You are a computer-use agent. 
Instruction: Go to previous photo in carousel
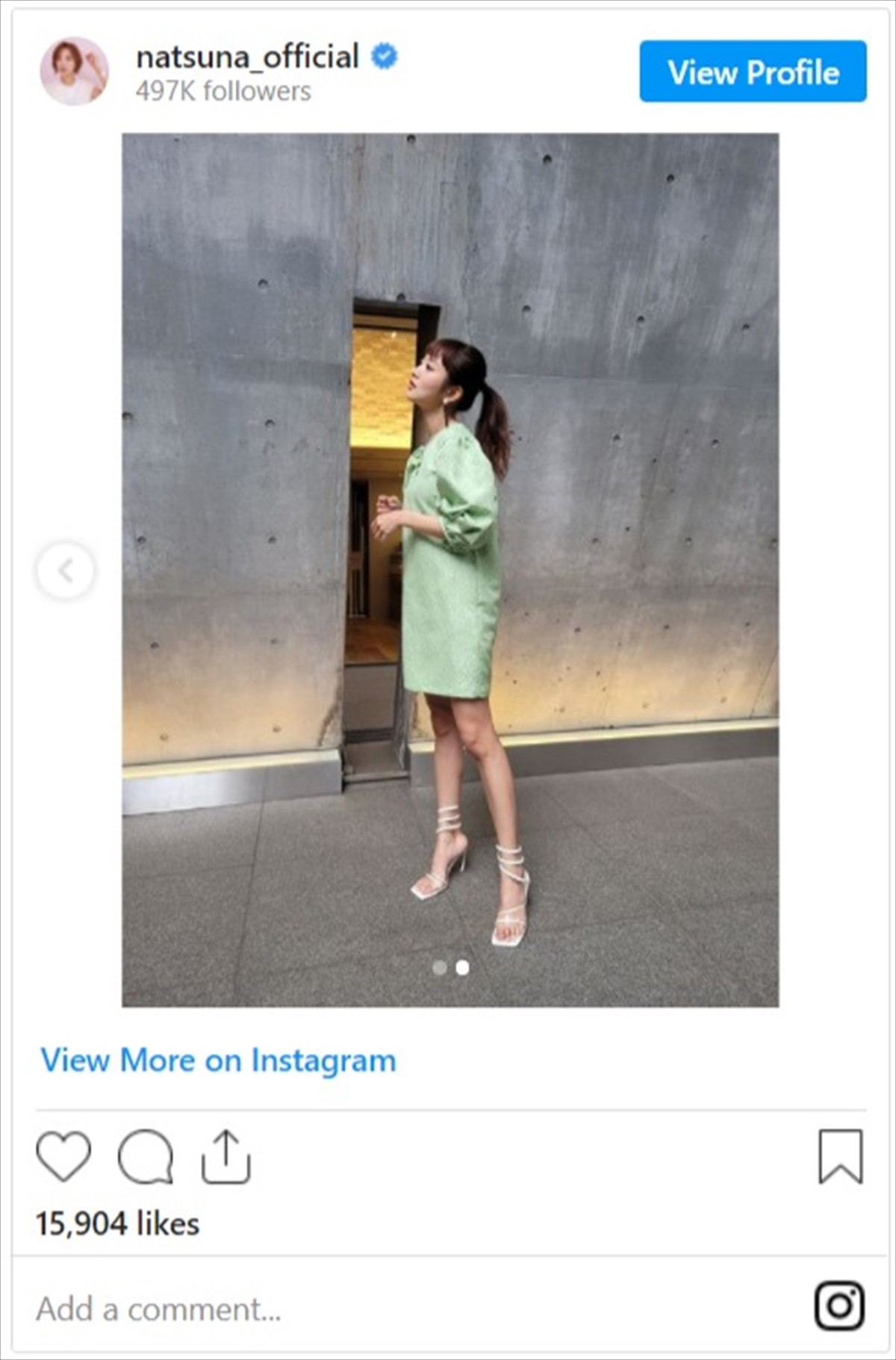click(x=66, y=571)
